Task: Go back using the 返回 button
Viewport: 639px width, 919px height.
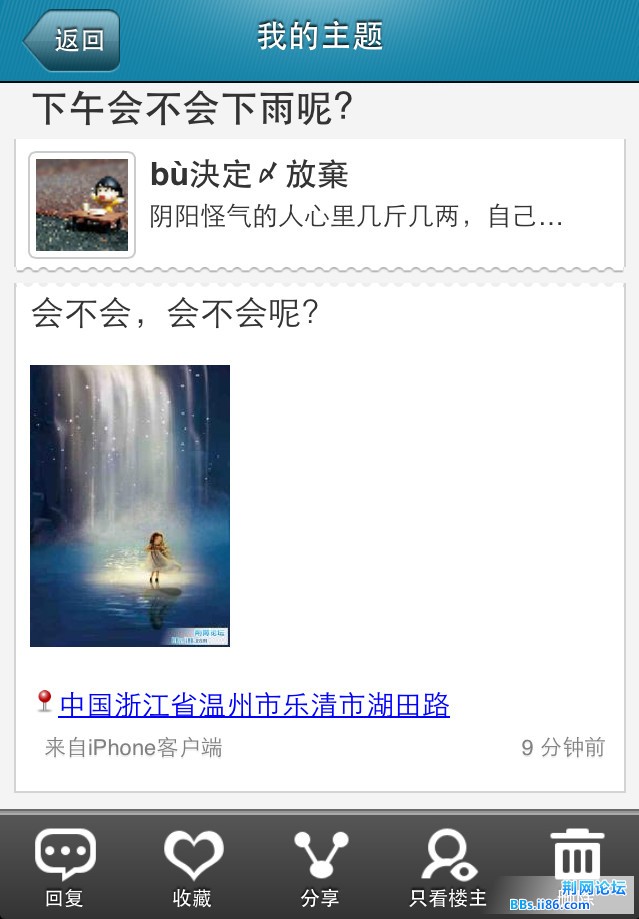Action: 72,41
